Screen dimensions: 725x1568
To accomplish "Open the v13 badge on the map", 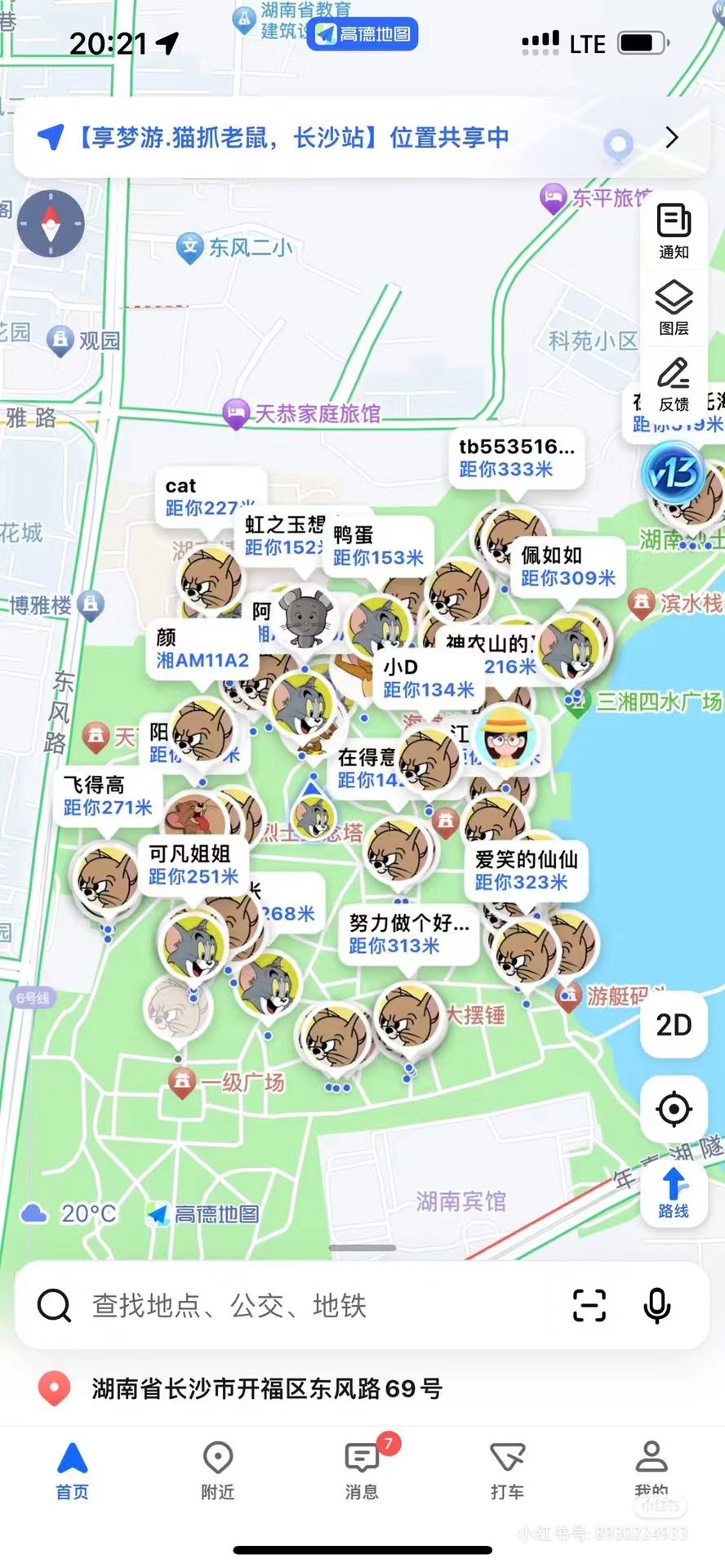I will pyautogui.click(x=673, y=473).
